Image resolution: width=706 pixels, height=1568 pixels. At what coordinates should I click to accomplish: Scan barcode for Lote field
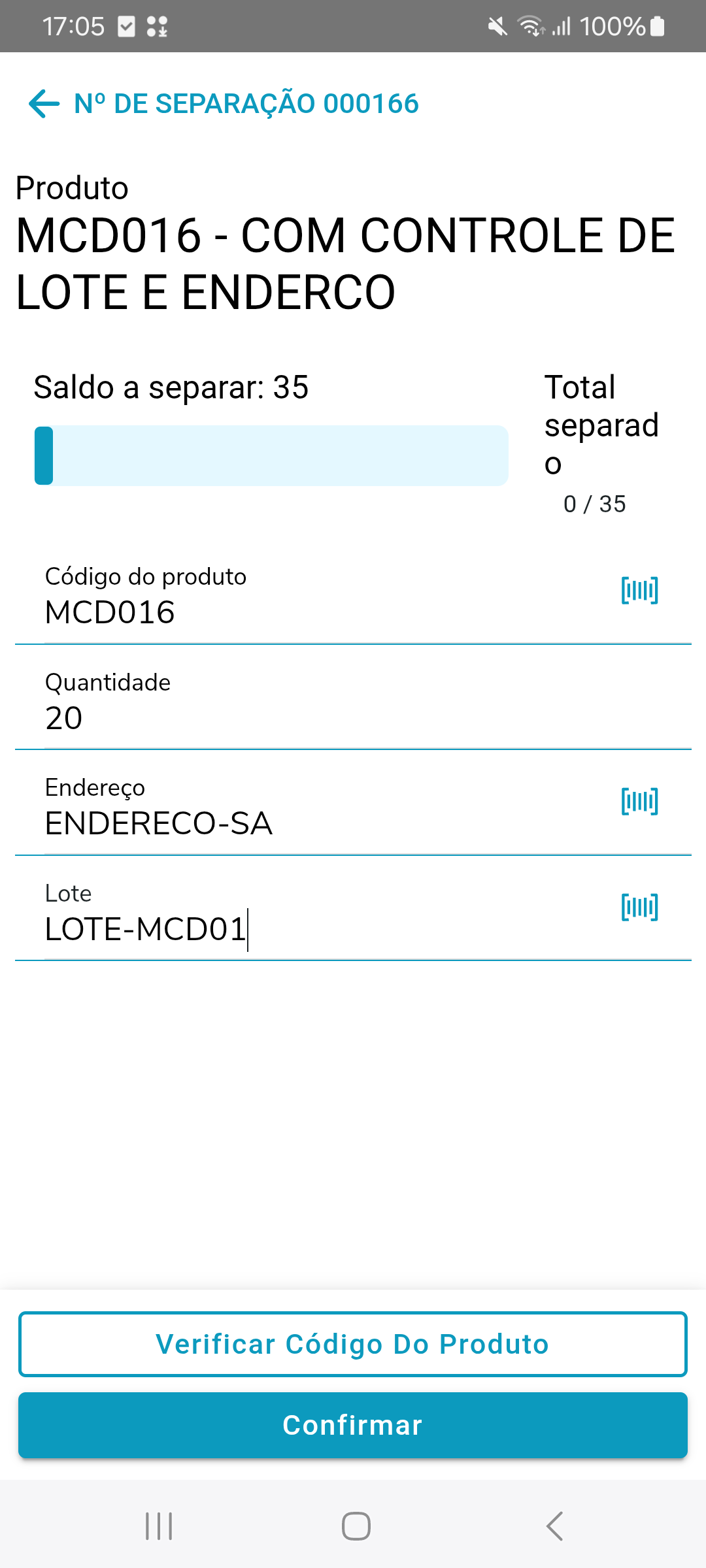pos(639,907)
